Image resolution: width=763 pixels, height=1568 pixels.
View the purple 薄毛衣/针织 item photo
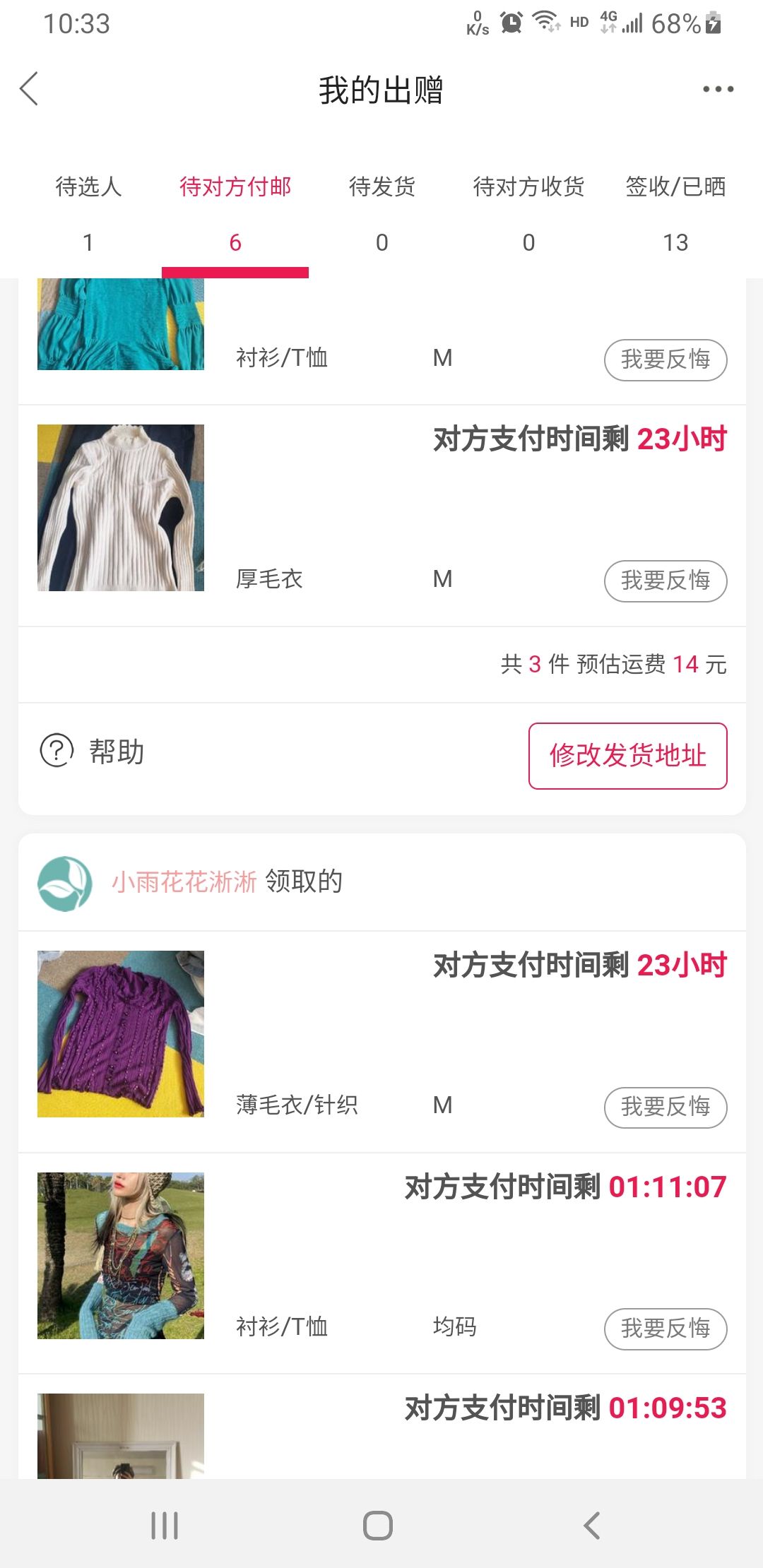pos(121,1033)
